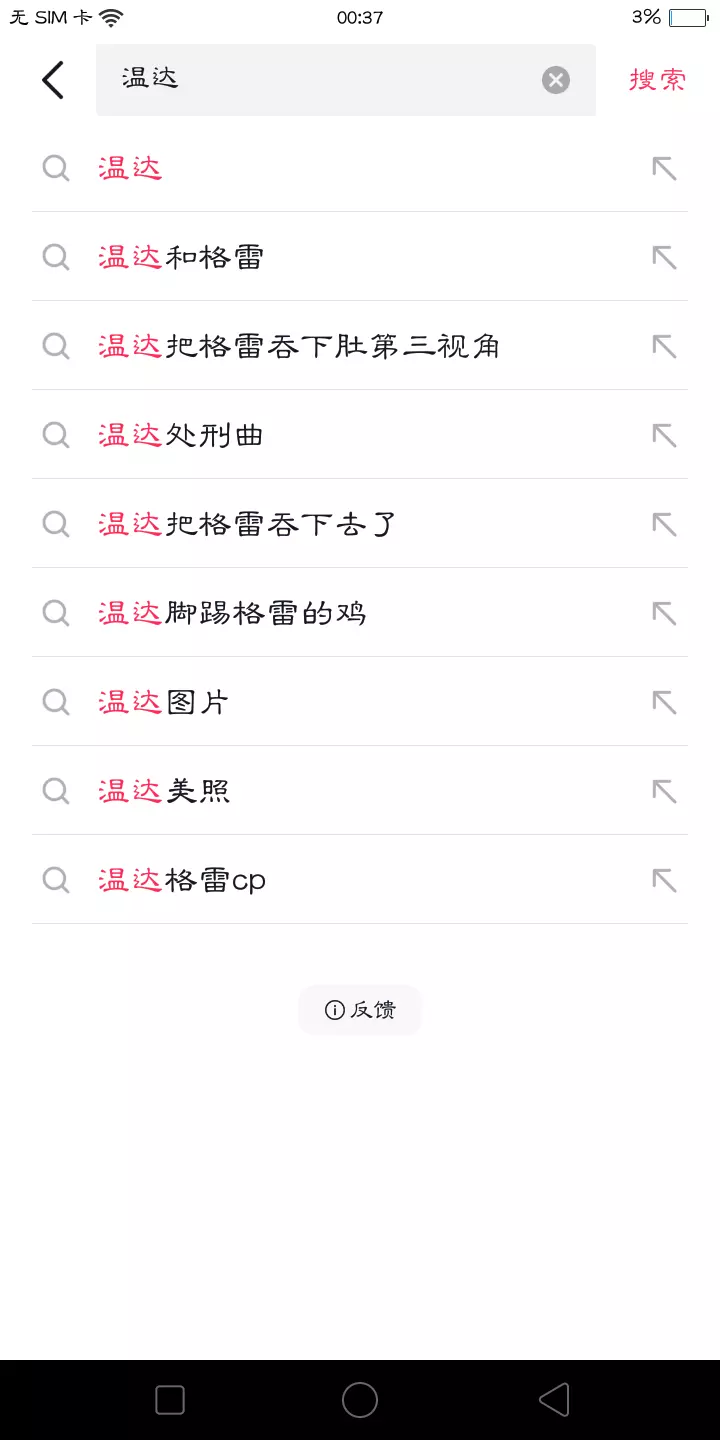Open recent apps from the navigation bar
Viewport: 720px width, 1440px height.
point(170,1400)
